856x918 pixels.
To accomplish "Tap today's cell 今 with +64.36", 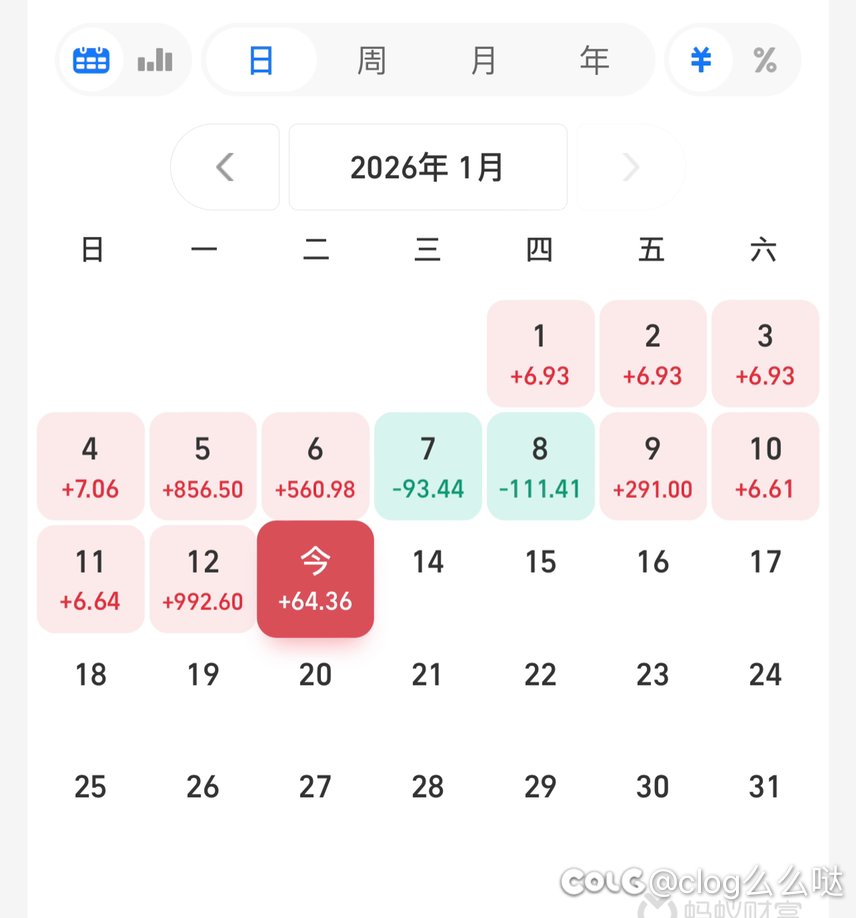I will tap(315, 579).
